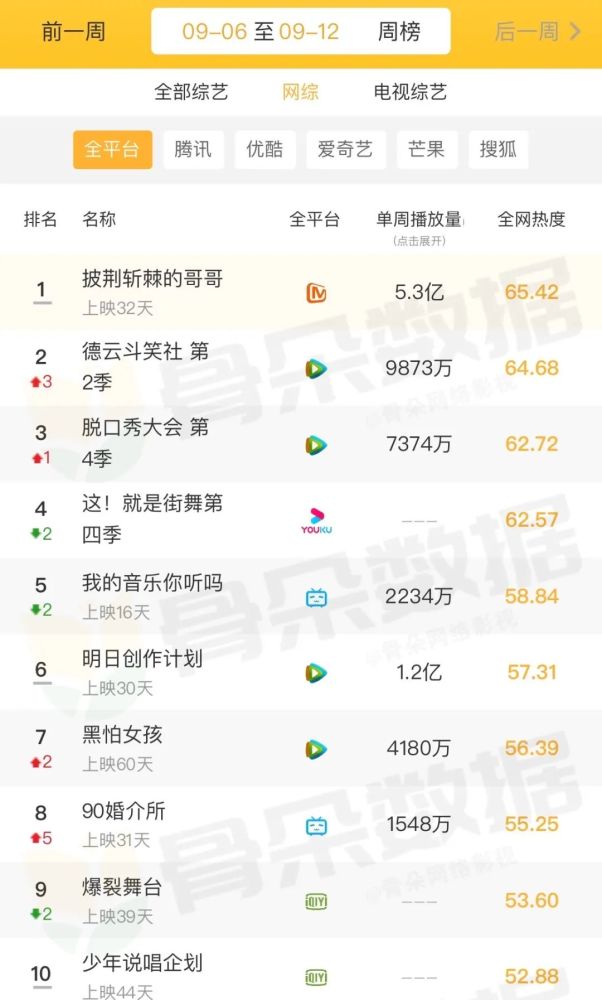Viewport: 602px width, 1000px height.
Task: Open the 09-06 至 09-12 周榜 date picker
Action: coord(300,31)
